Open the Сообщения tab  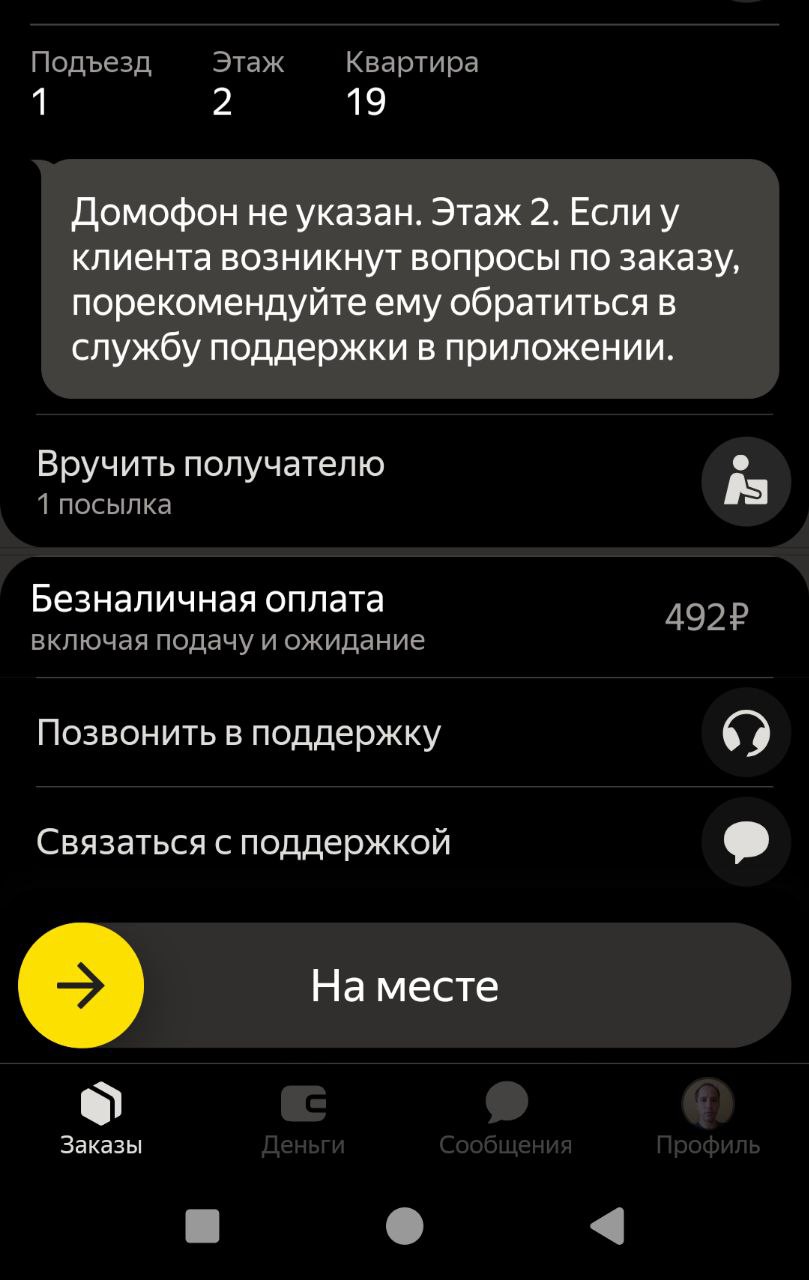point(505,1122)
